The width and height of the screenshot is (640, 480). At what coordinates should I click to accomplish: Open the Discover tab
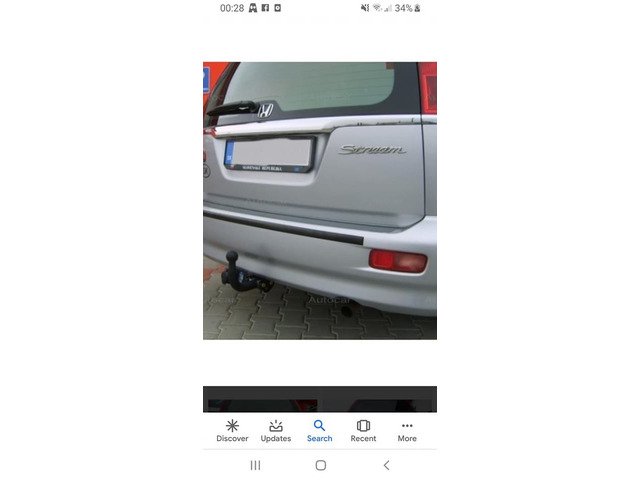[x=232, y=430]
